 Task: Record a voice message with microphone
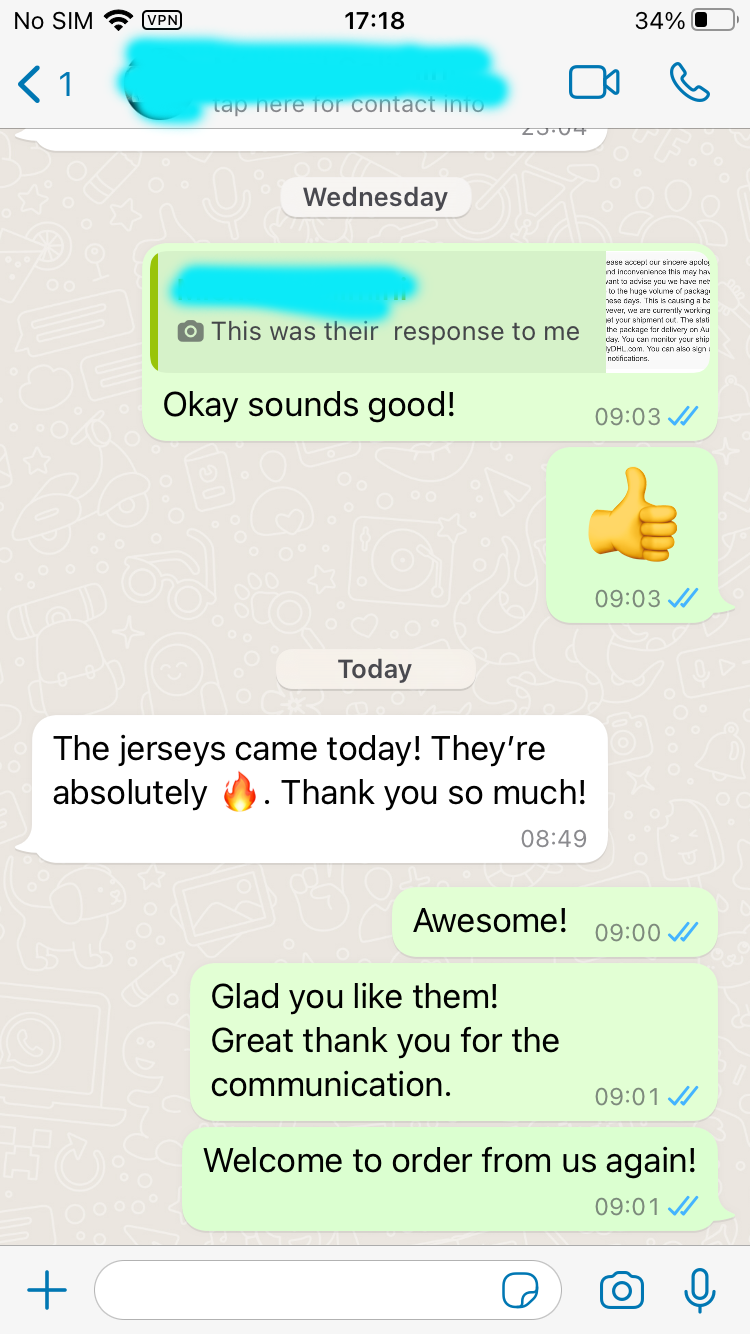(700, 1291)
